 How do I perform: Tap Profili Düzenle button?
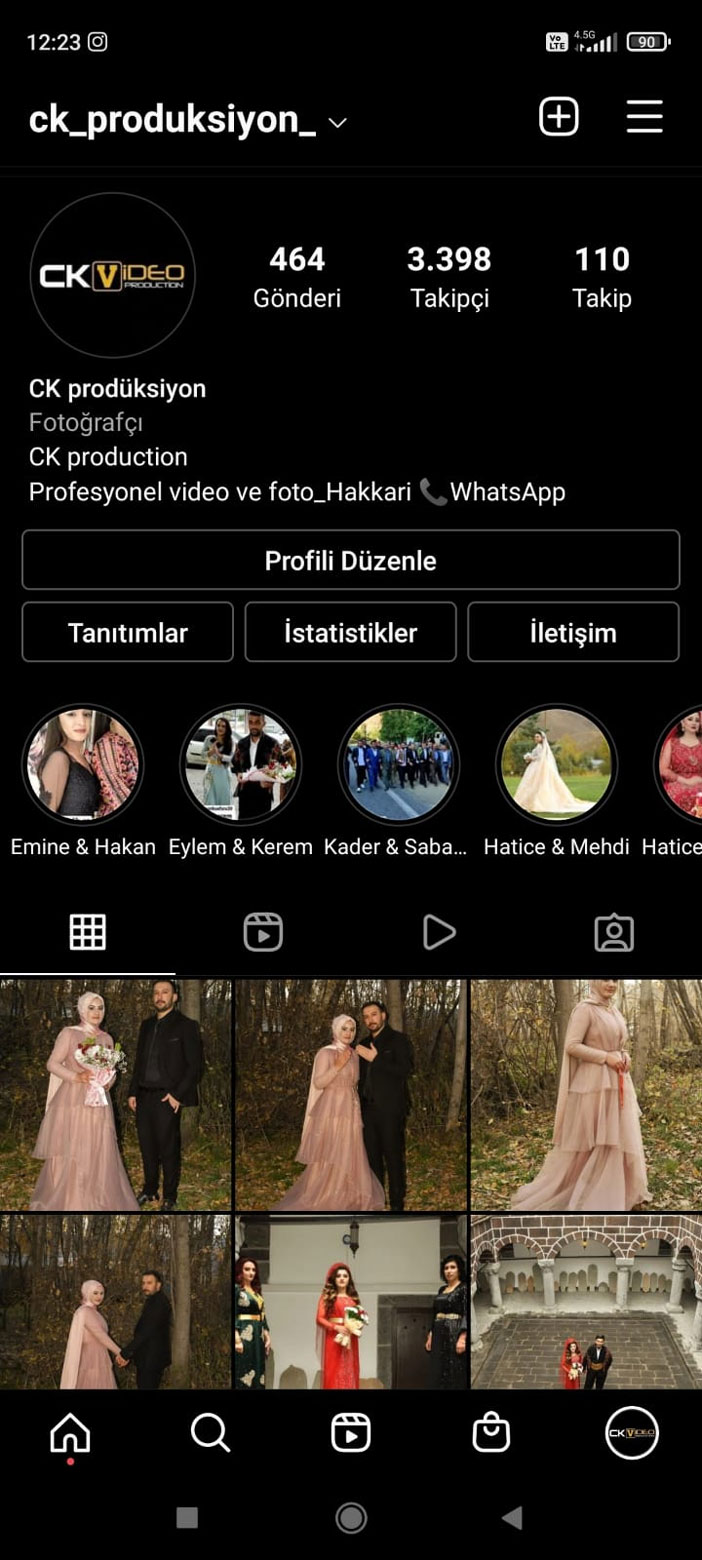pyautogui.click(x=350, y=560)
